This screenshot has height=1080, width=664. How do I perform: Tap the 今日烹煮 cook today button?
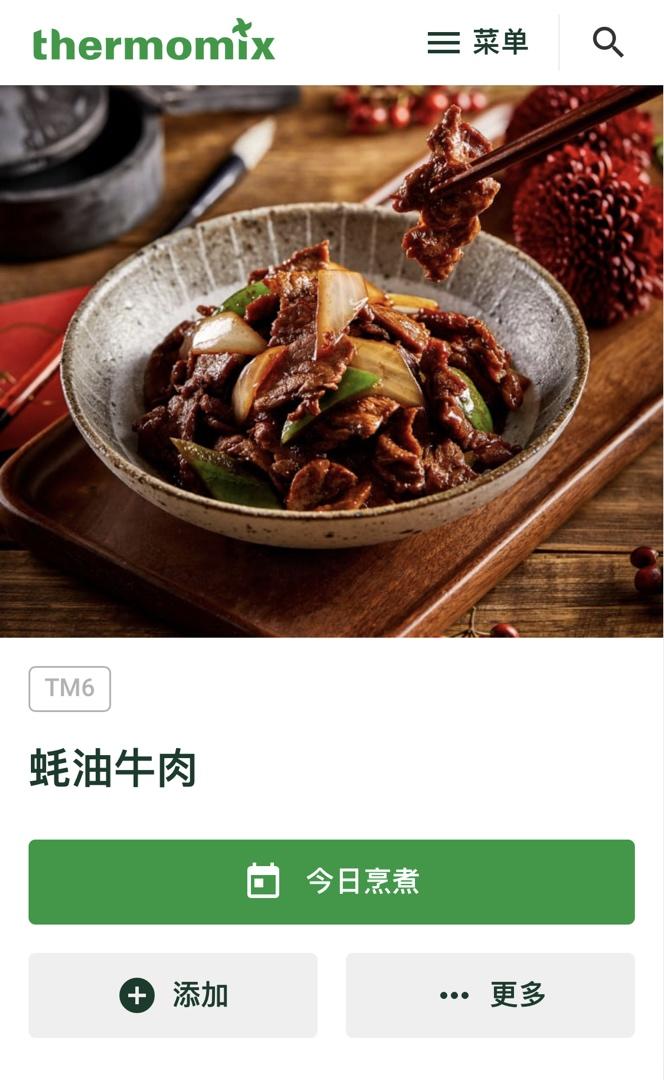point(331,881)
